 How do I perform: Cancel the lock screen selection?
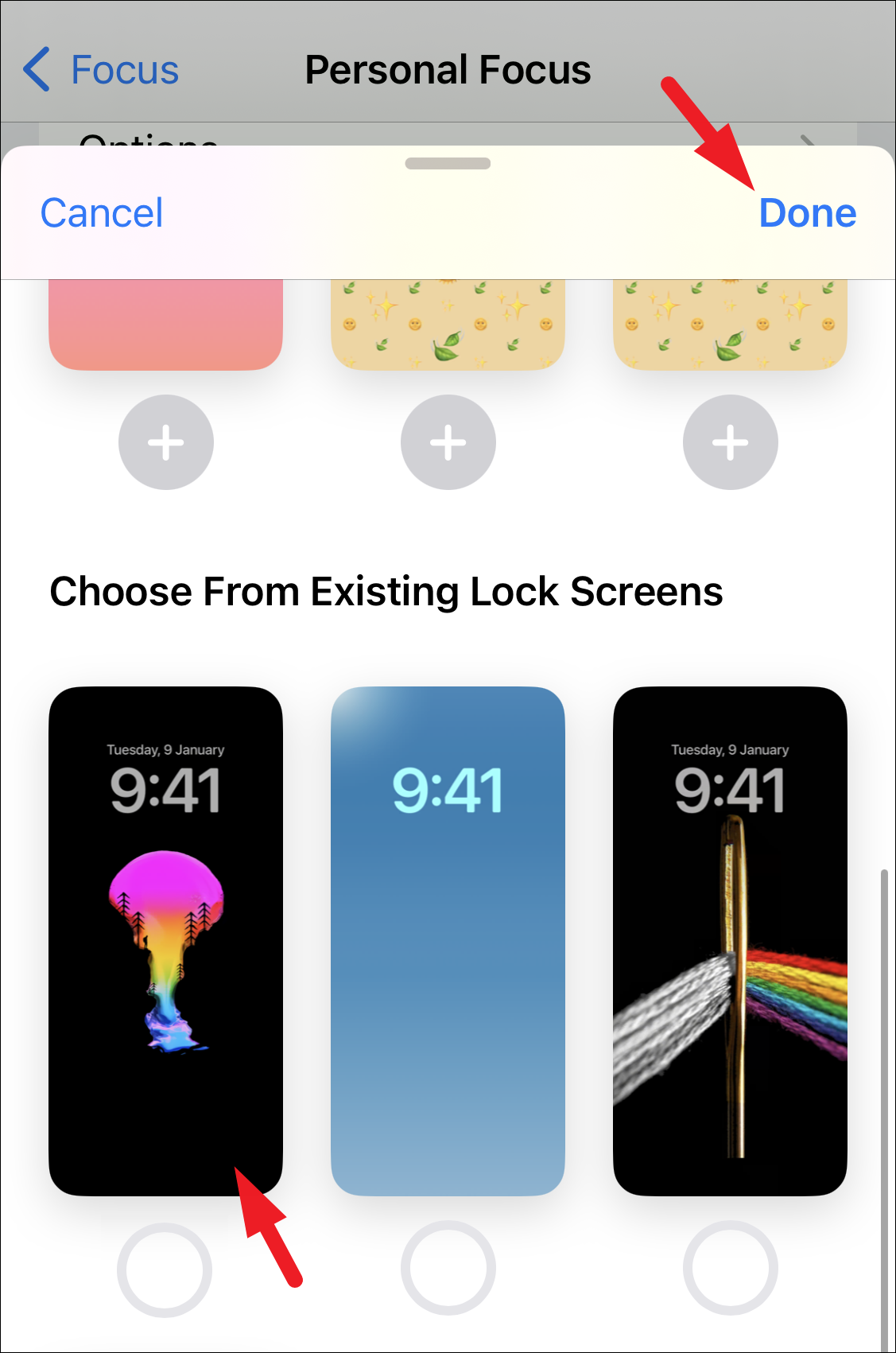(102, 213)
